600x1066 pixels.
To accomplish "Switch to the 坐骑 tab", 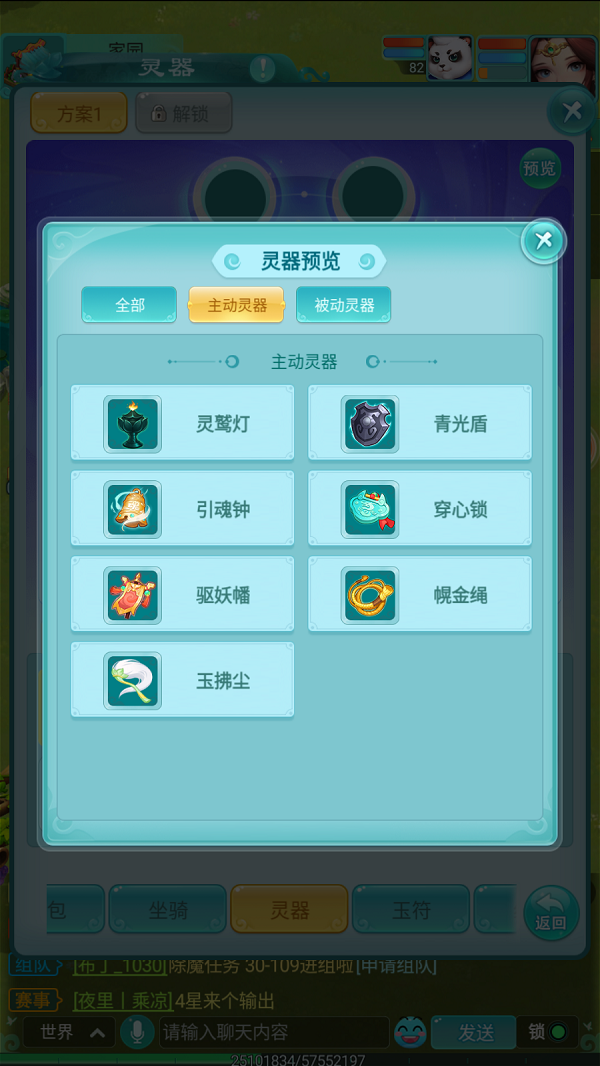I will click(x=168, y=910).
